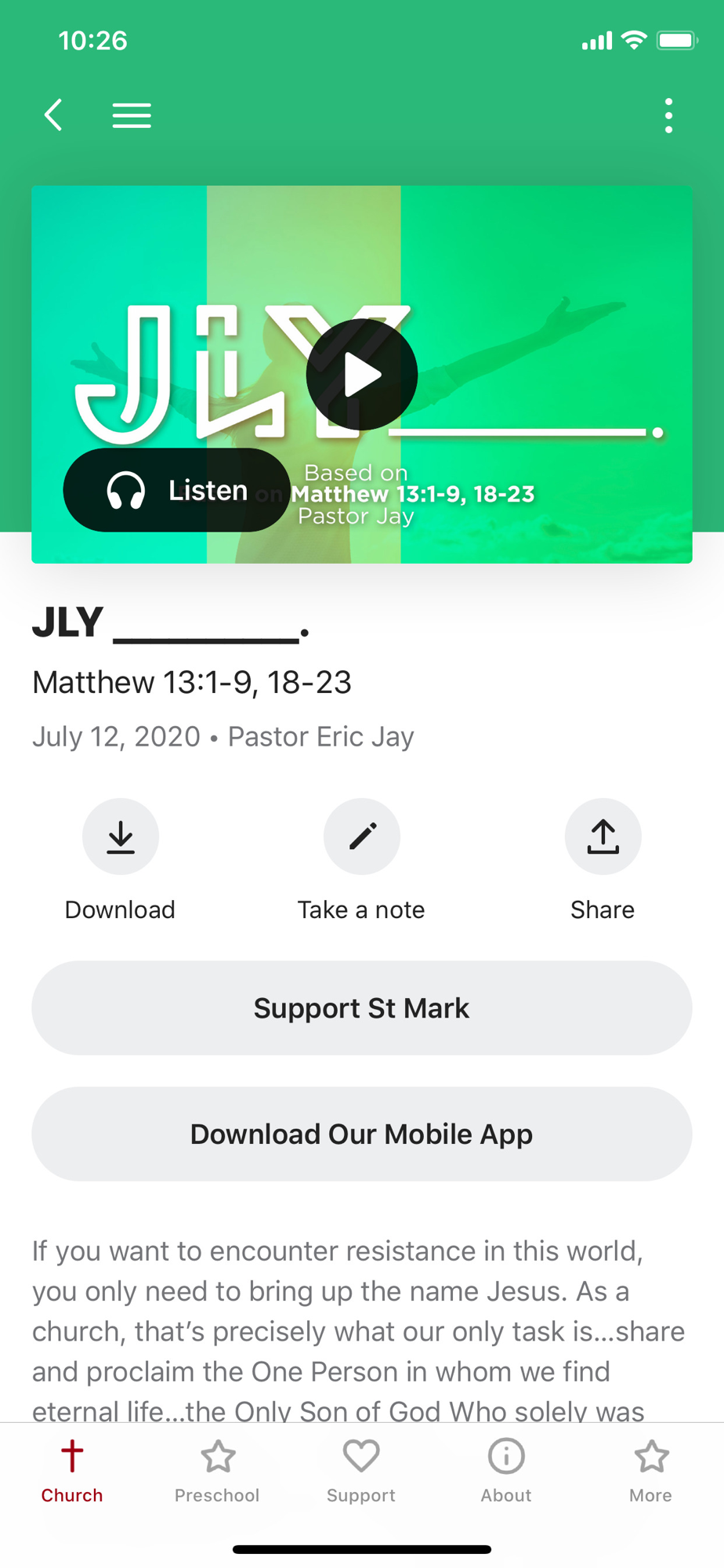Switch to the Church tab
The width and height of the screenshot is (724, 1568).
72,1472
